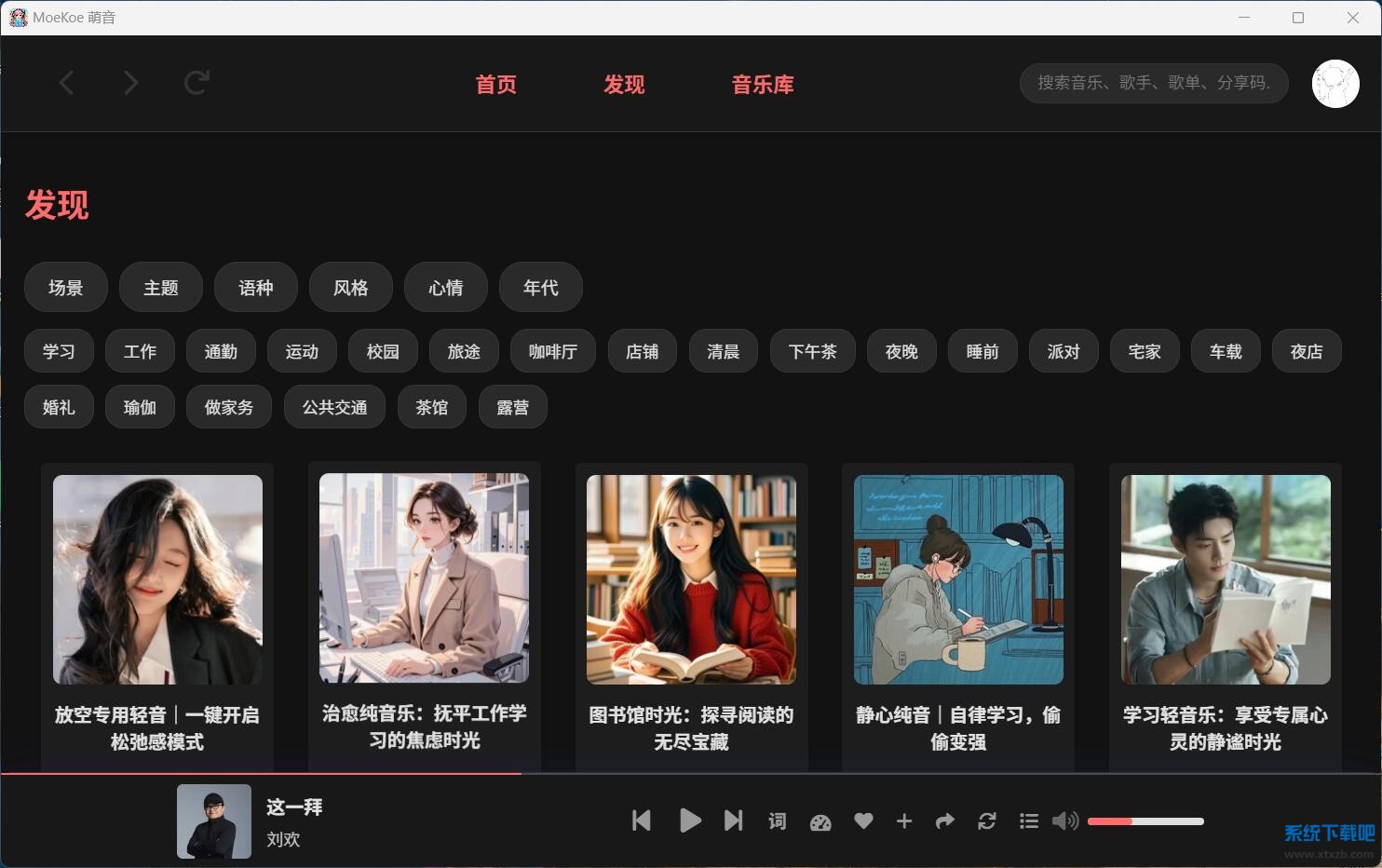Show the lyrics with 词 button

(777, 821)
